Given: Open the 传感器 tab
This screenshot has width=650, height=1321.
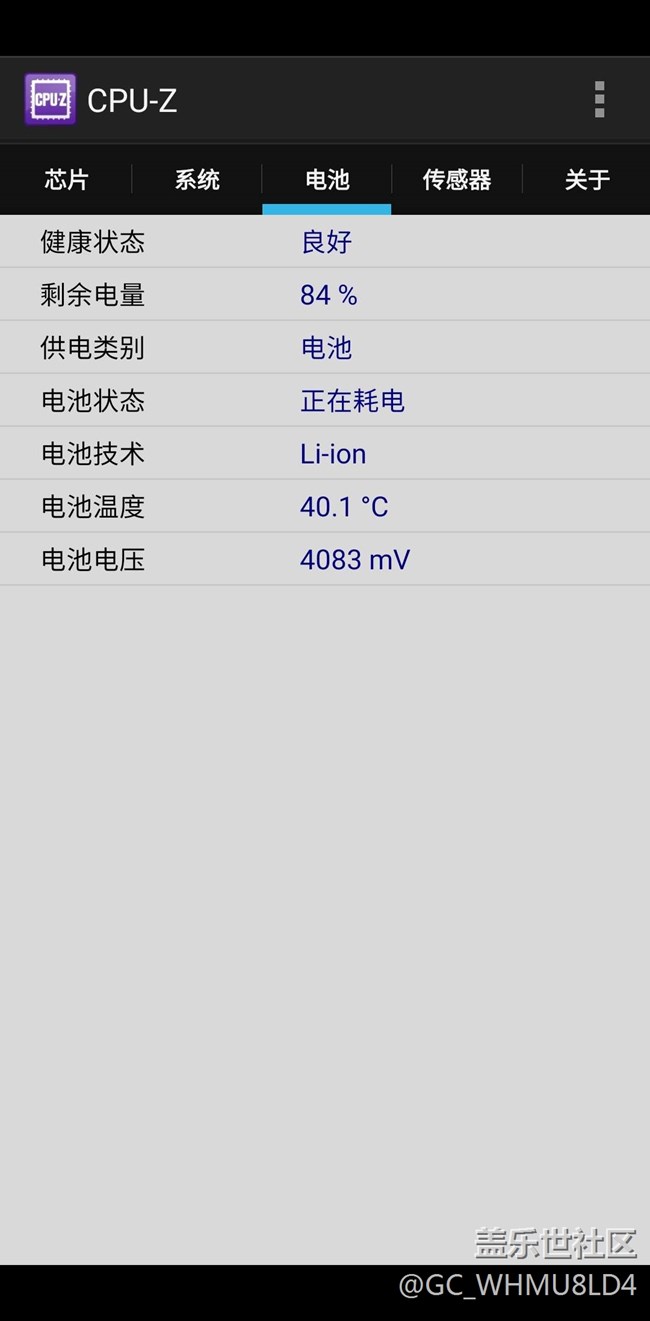Looking at the screenshot, I should (x=457, y=180).
